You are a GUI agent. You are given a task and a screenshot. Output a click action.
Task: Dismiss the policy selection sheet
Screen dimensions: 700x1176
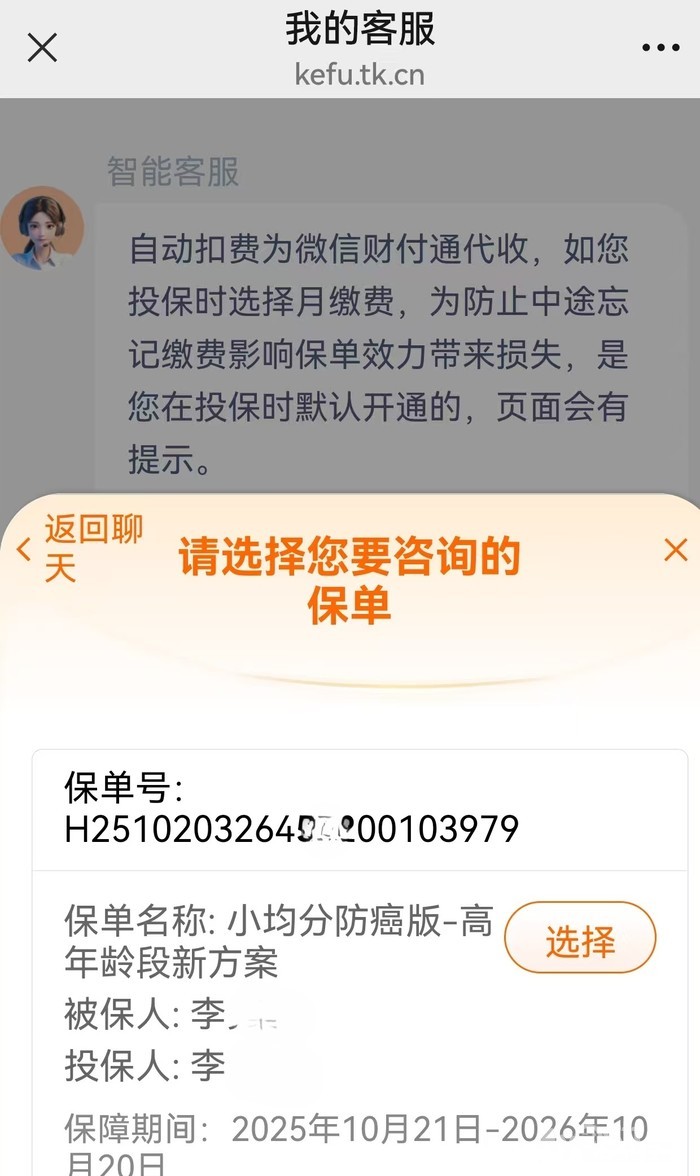pyautogui.click(x=676, y=549)
